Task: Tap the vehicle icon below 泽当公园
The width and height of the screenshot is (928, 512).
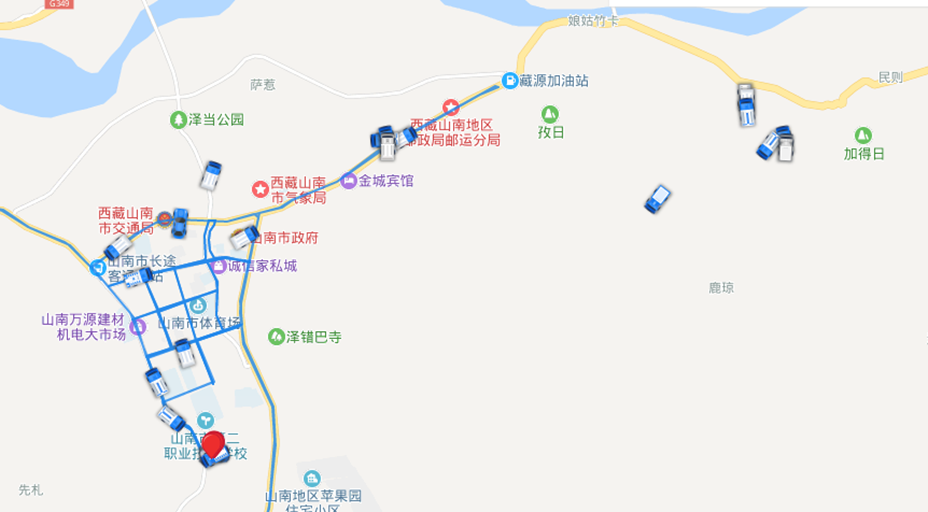Action: pos(210,176)
